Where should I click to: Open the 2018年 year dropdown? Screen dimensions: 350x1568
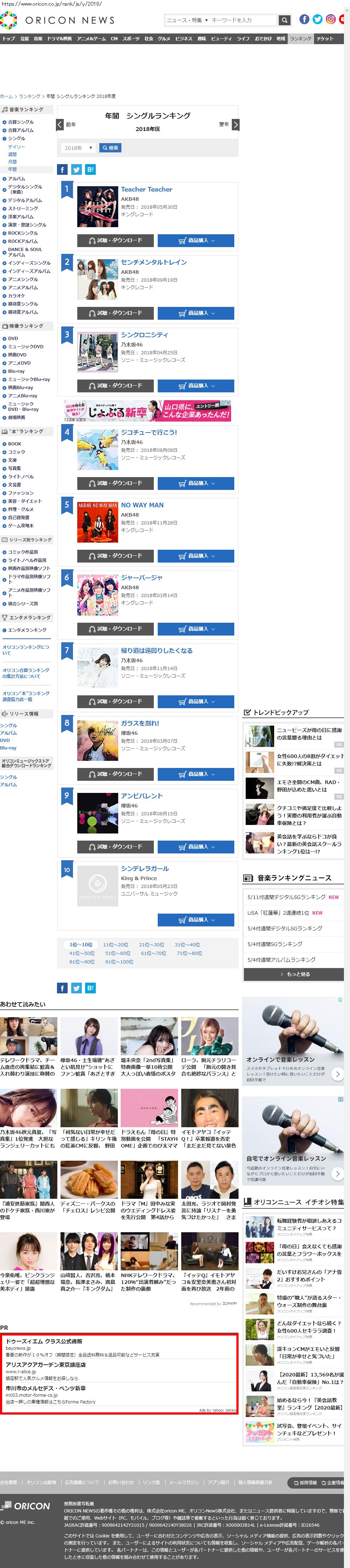pos(77,148)
